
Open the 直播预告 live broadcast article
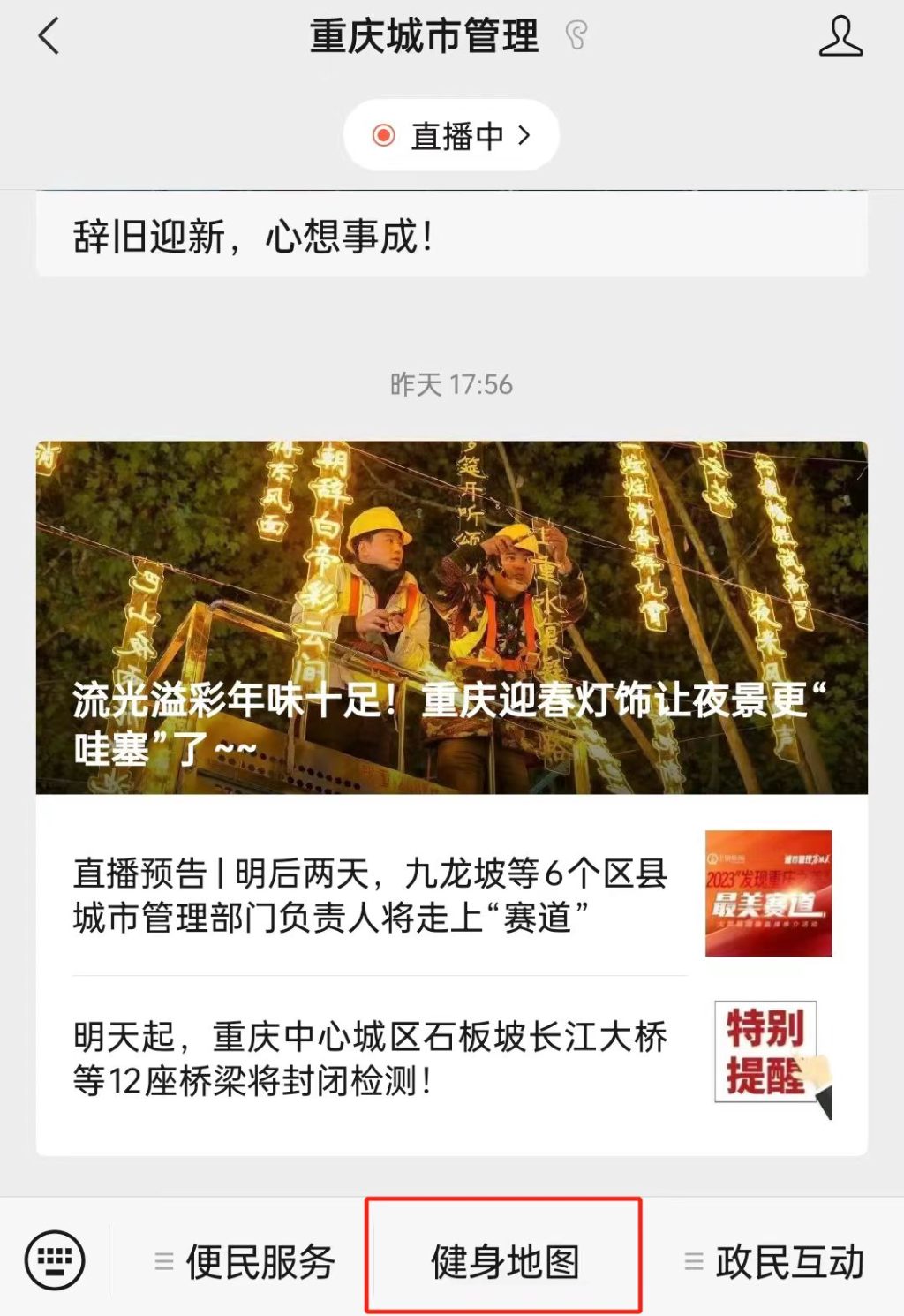coord(371,894)
